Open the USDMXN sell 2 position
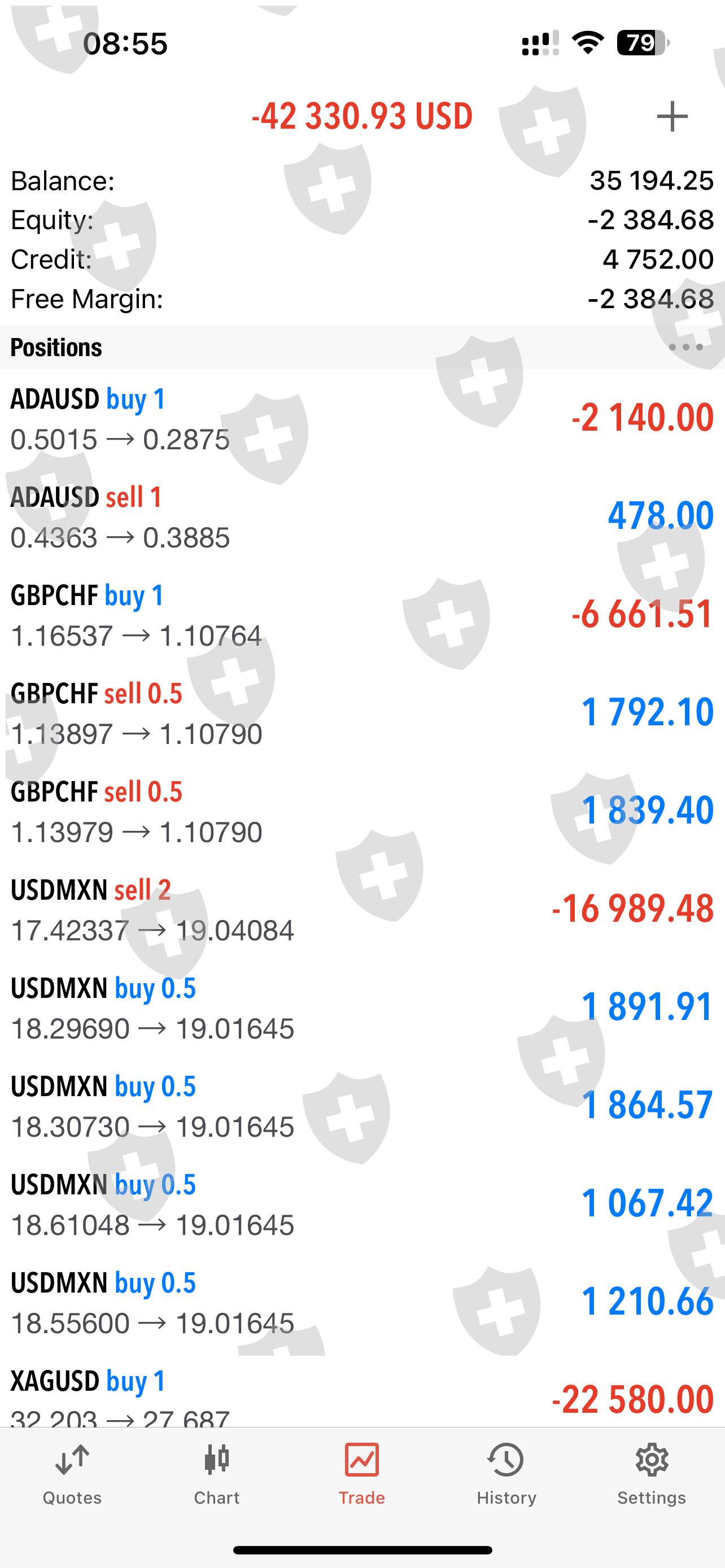725x1568 pixels. pos(362,909)
